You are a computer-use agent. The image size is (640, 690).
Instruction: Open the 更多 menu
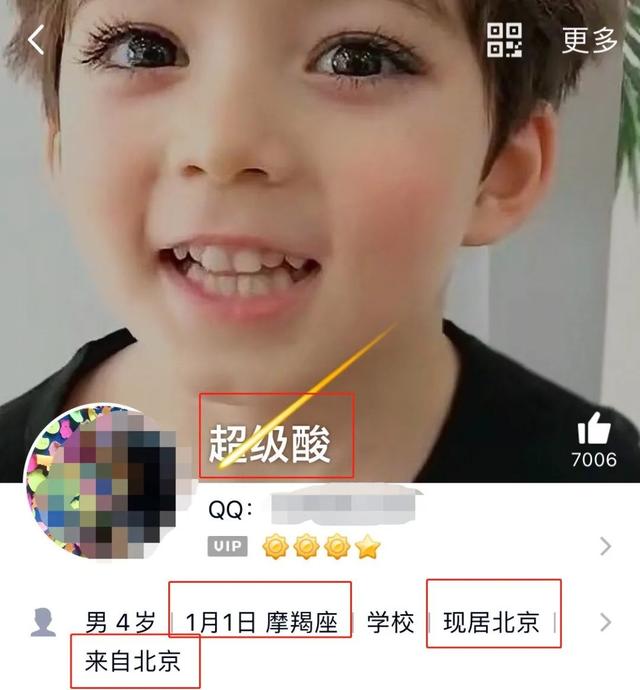pos(590,40)
